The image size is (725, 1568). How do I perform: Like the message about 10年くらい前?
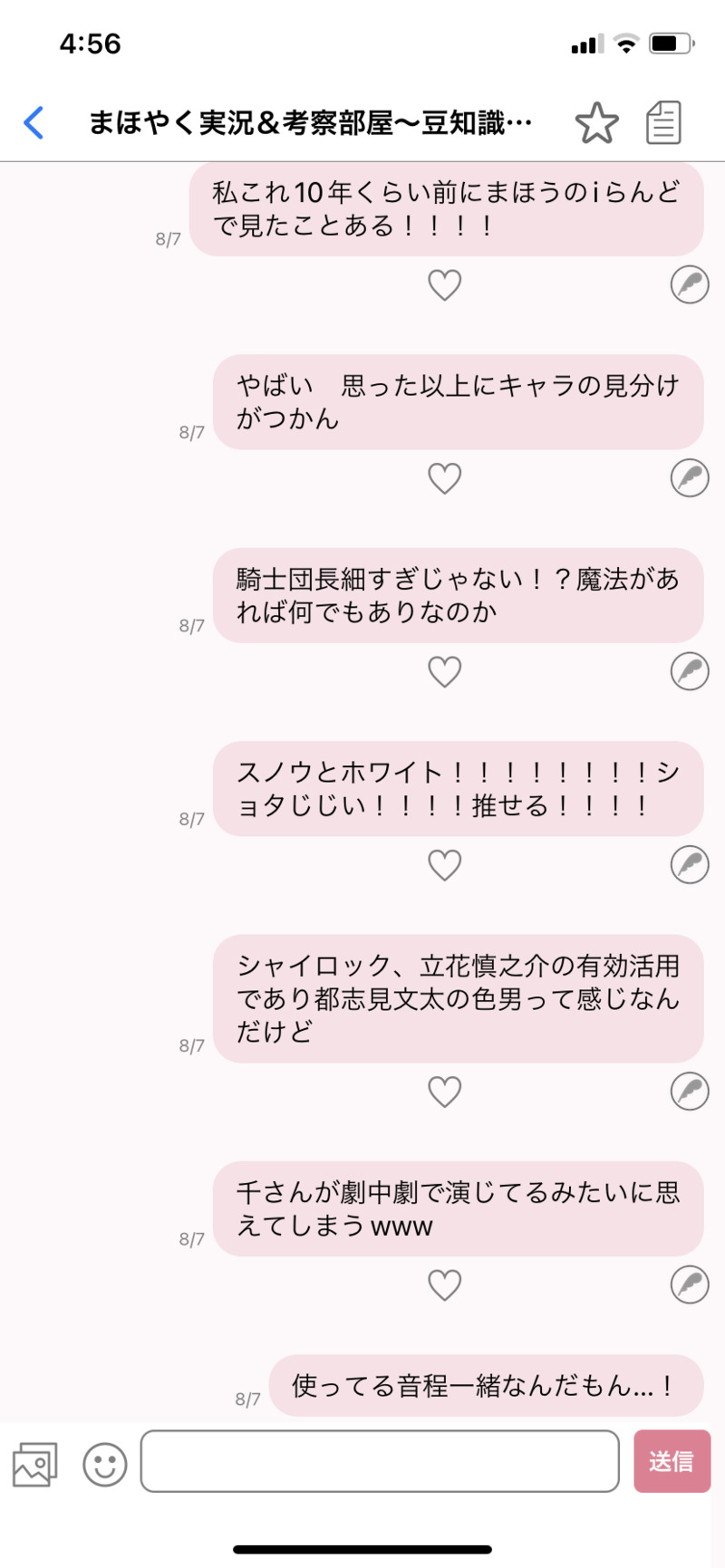coord(444,285)
